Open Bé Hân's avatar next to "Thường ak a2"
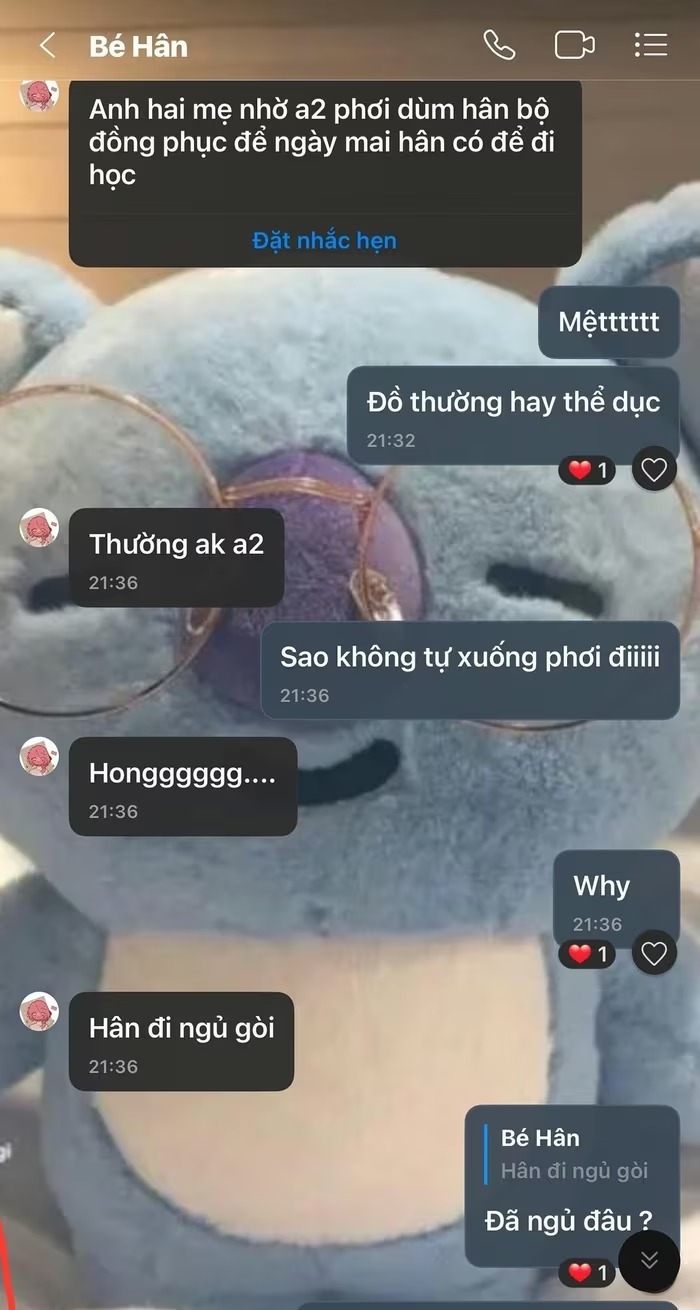This screenshot has height=1310, width=700. coord(39,527)
